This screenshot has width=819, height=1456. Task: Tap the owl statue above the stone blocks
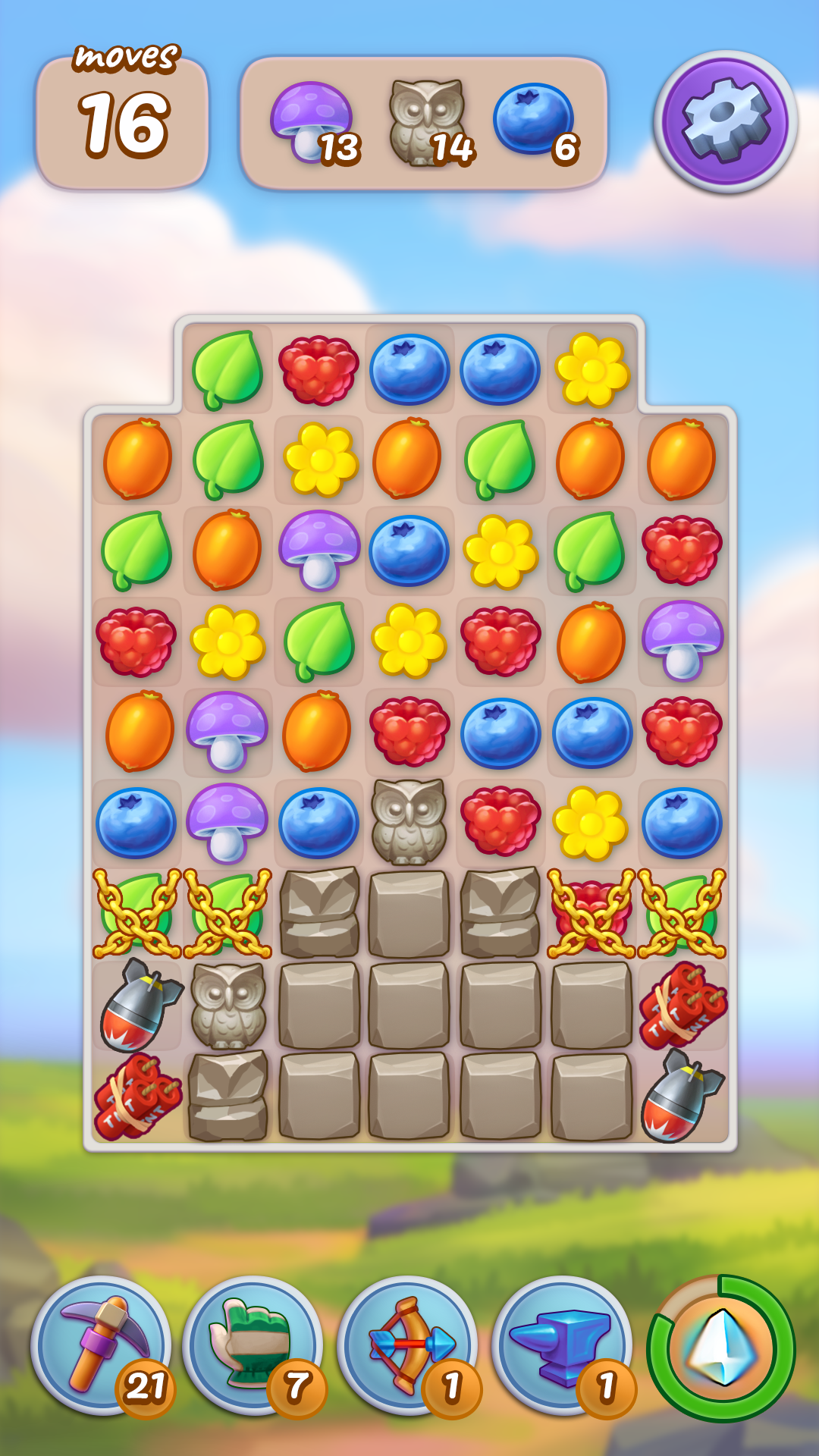409,822
